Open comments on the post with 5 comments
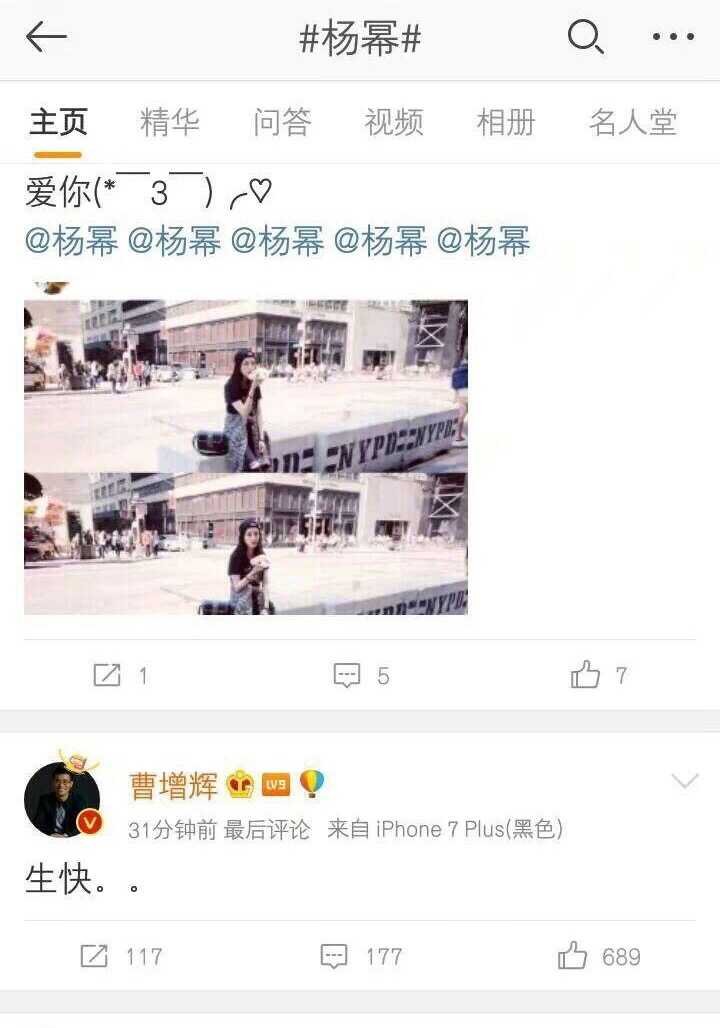 [360, 676]
